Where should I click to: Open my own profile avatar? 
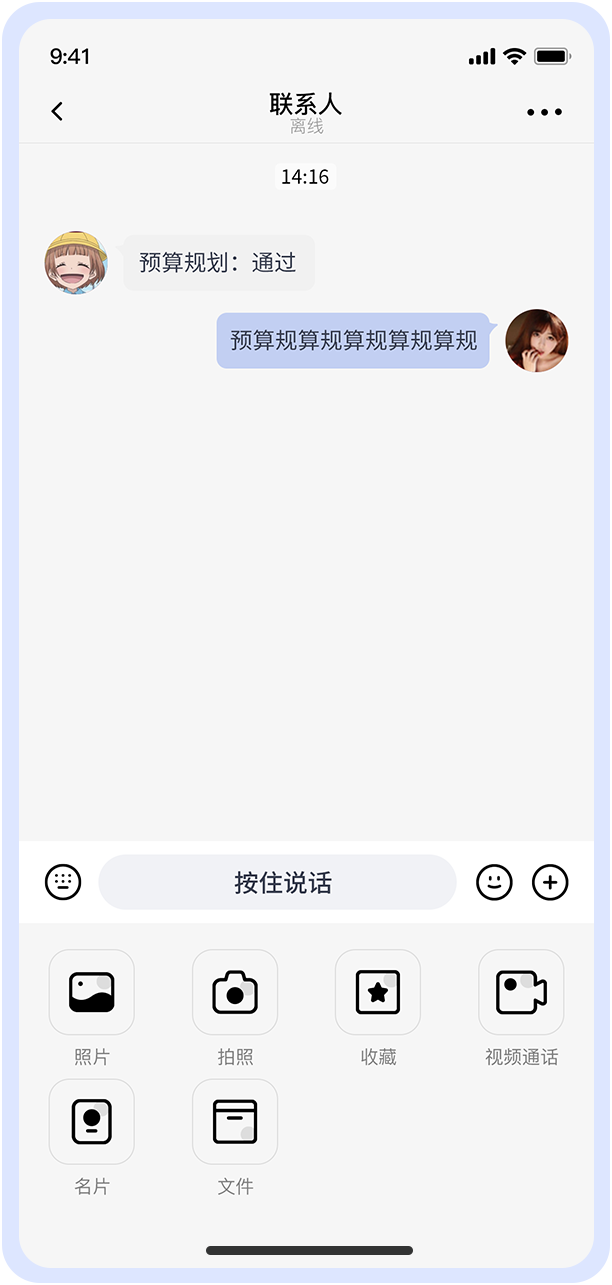tap(537, 340)
